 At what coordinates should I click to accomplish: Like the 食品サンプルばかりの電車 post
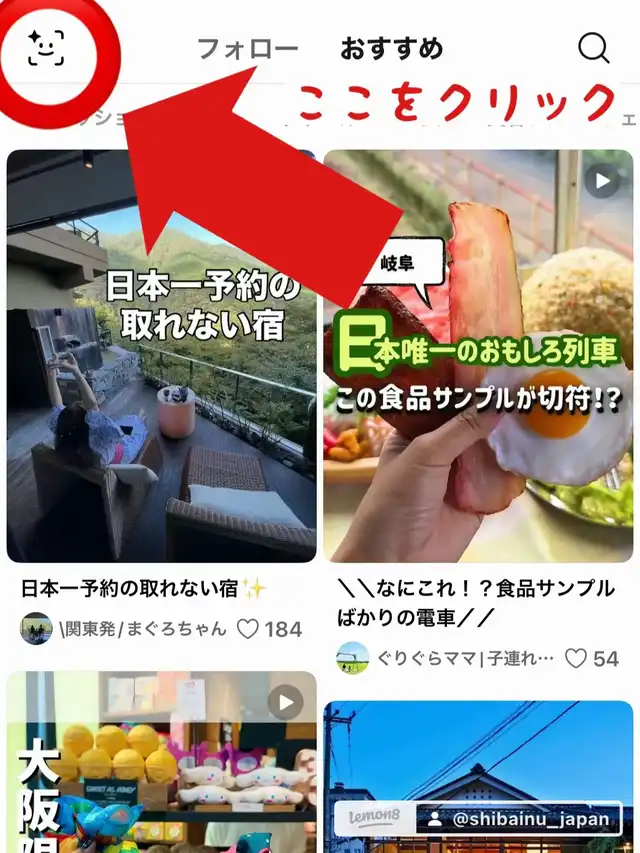[576, 658]
